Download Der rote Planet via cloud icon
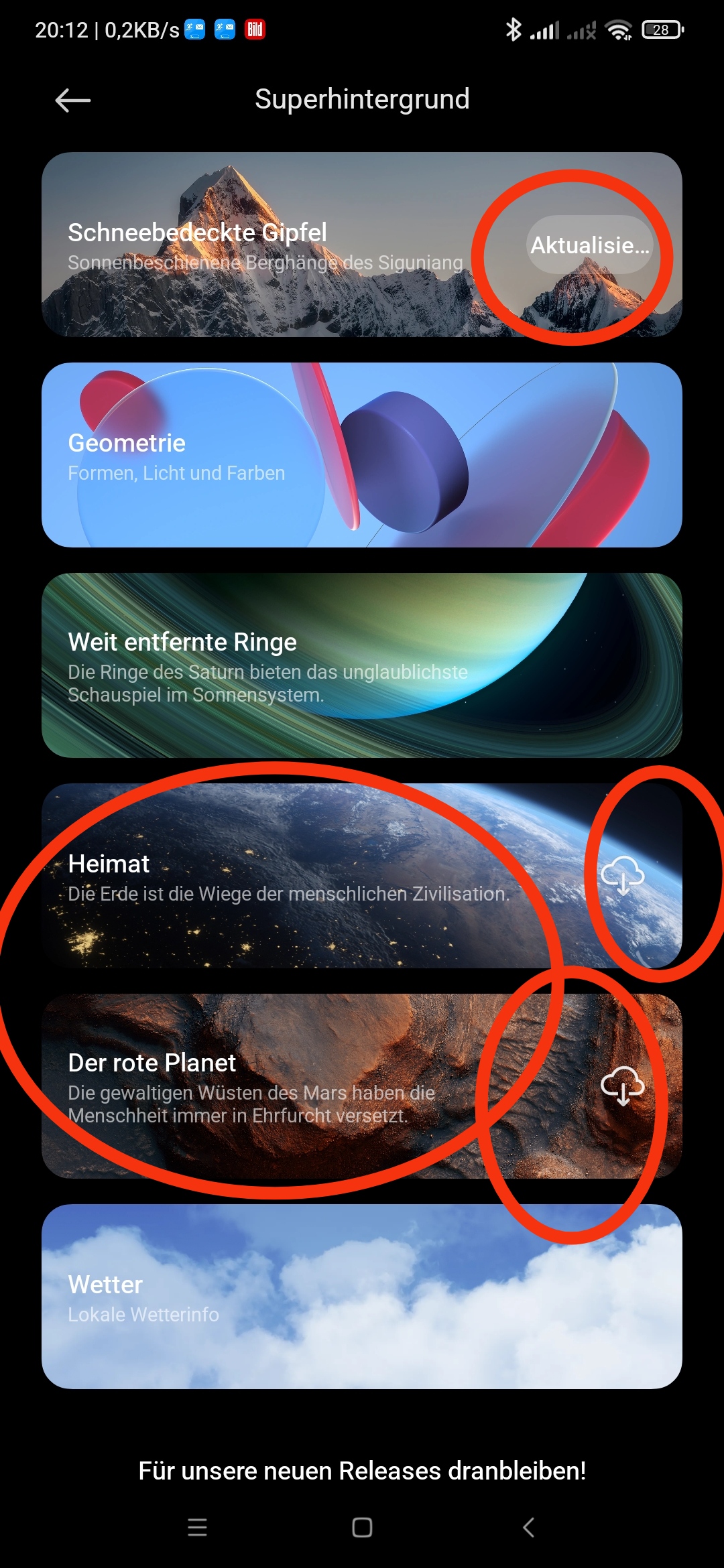This screenshot has height=1568, width=724. 623,1086
